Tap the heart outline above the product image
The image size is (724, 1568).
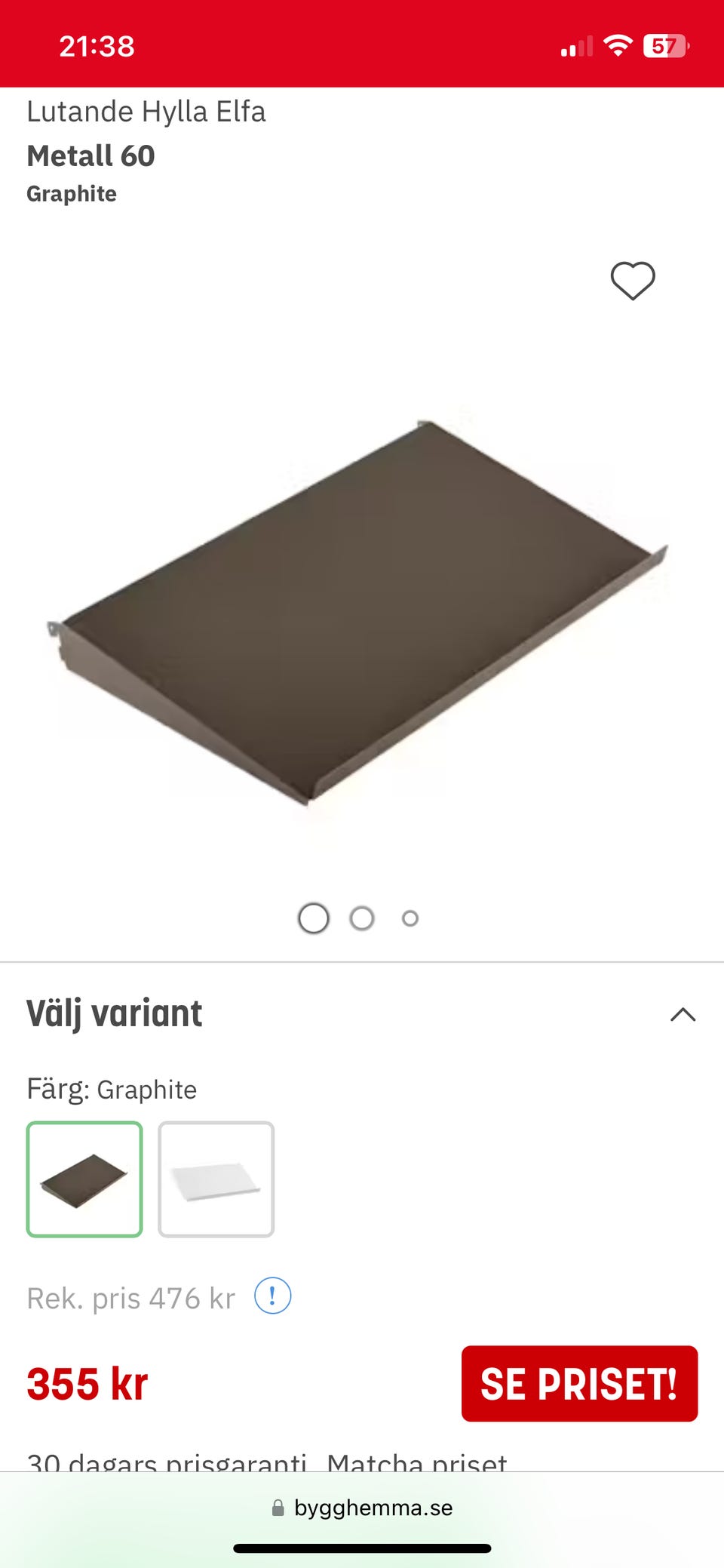[632, 281]
